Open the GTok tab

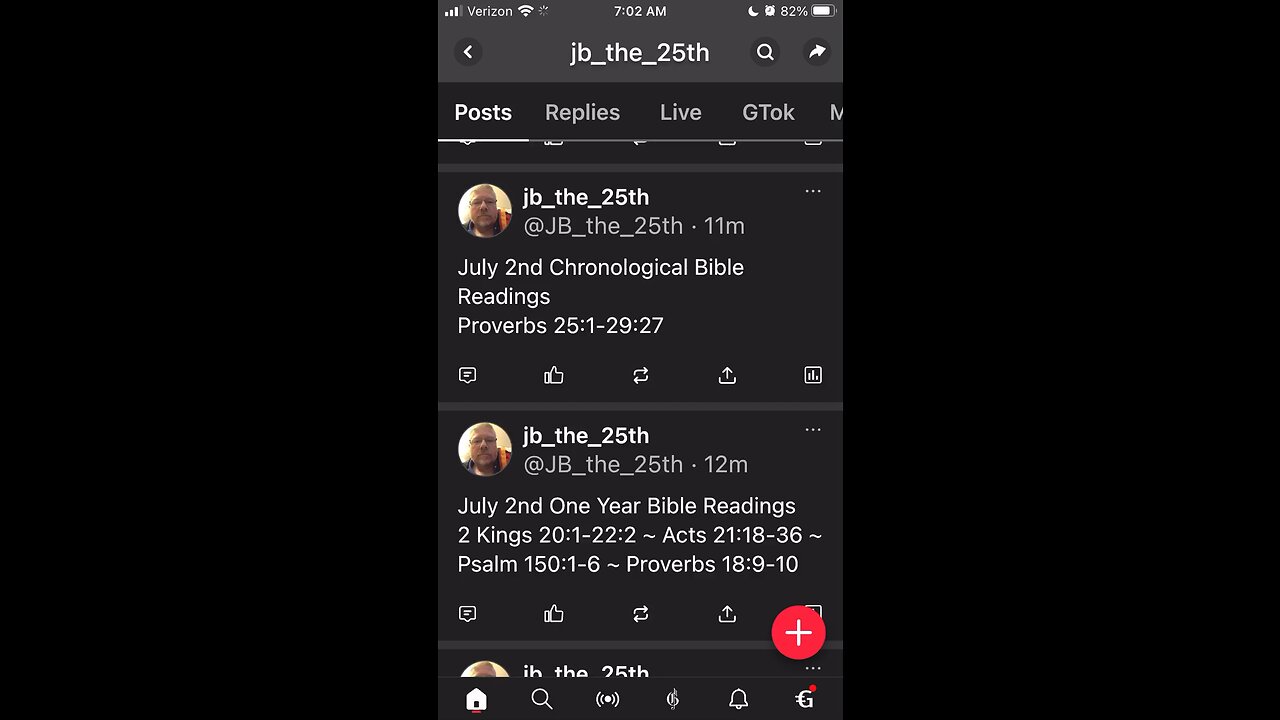tap(768, 113)
